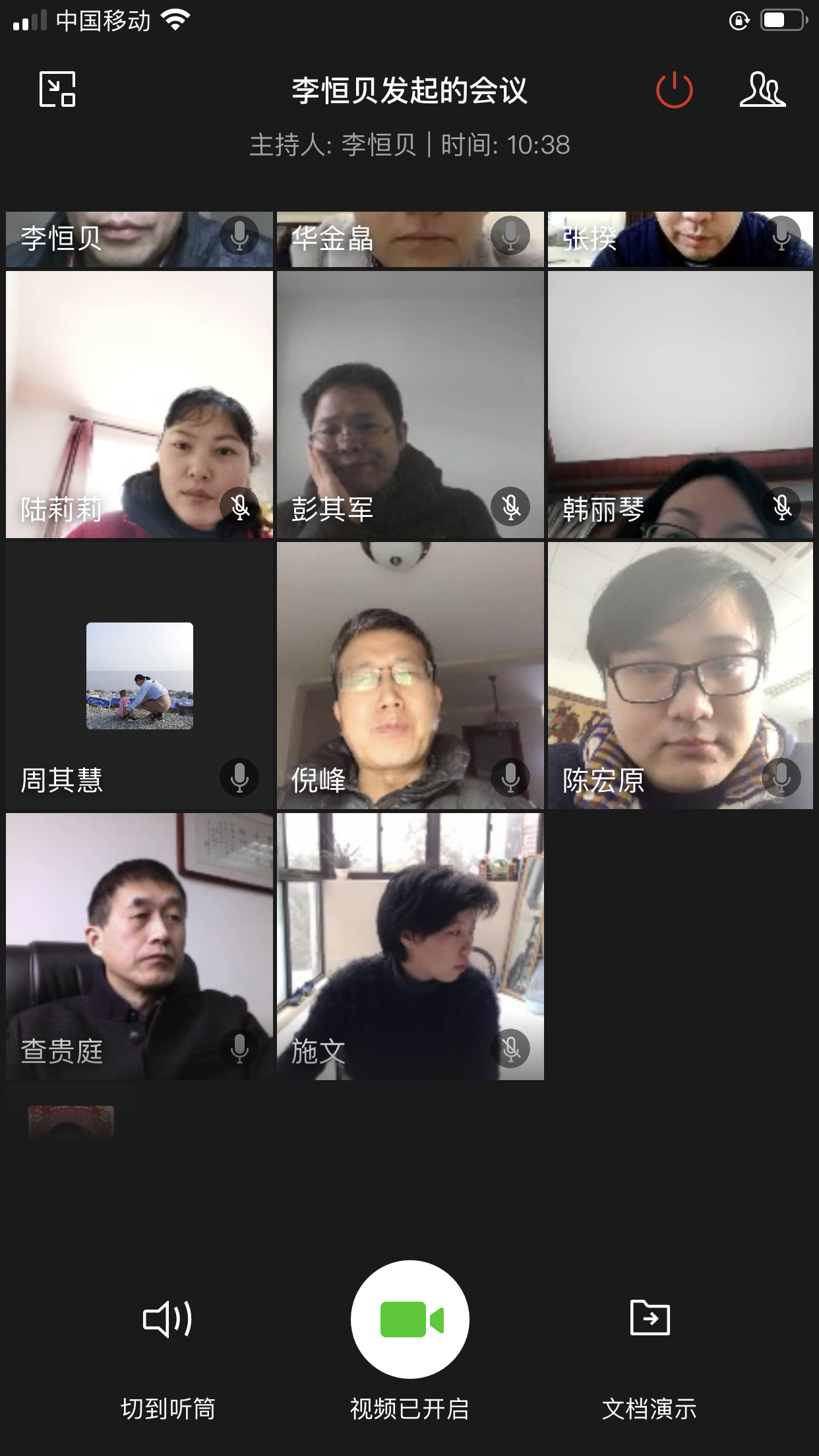This screenshot has height=1456, width=819.
Task: Open 韩丽琴's video tile
Action: tap(680, 404)
